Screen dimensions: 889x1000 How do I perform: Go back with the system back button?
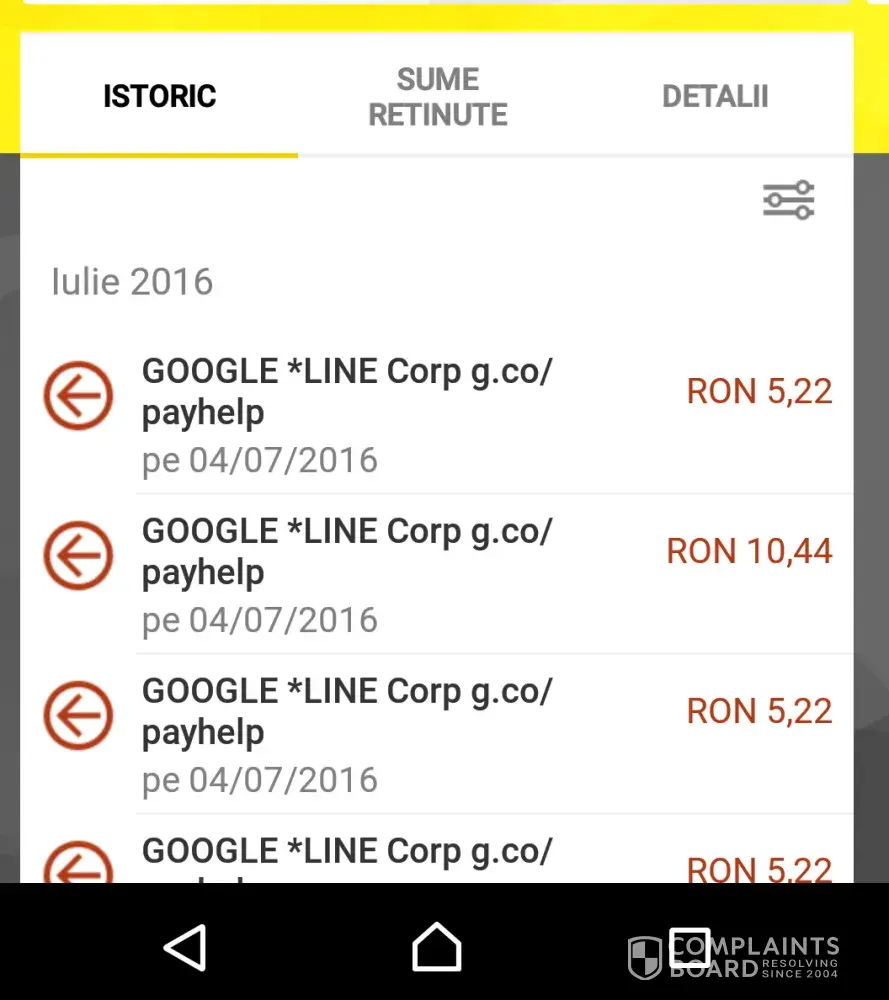(x=186, y=946)
